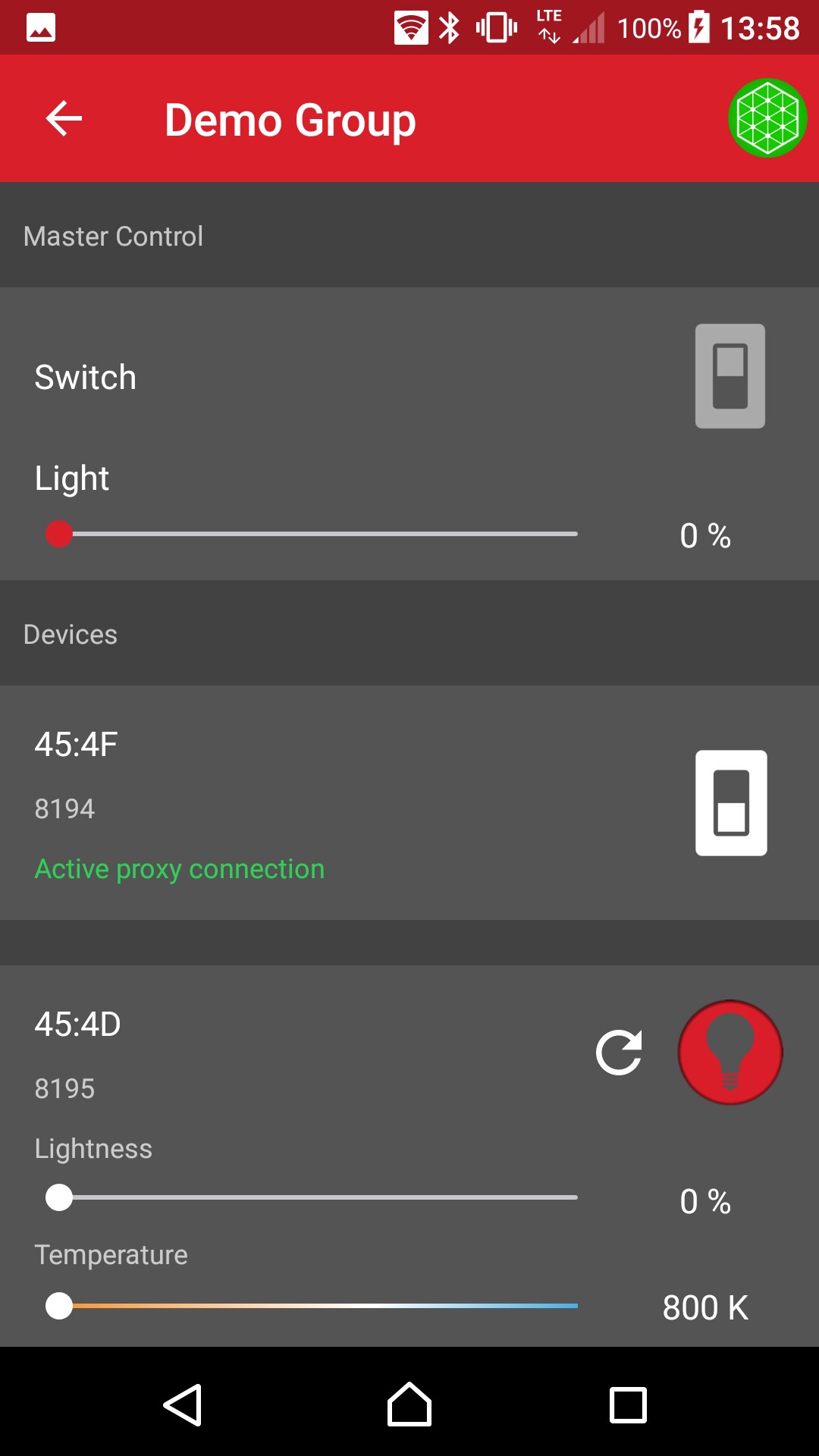Toggle the Master Control switch

coord(730,376)
